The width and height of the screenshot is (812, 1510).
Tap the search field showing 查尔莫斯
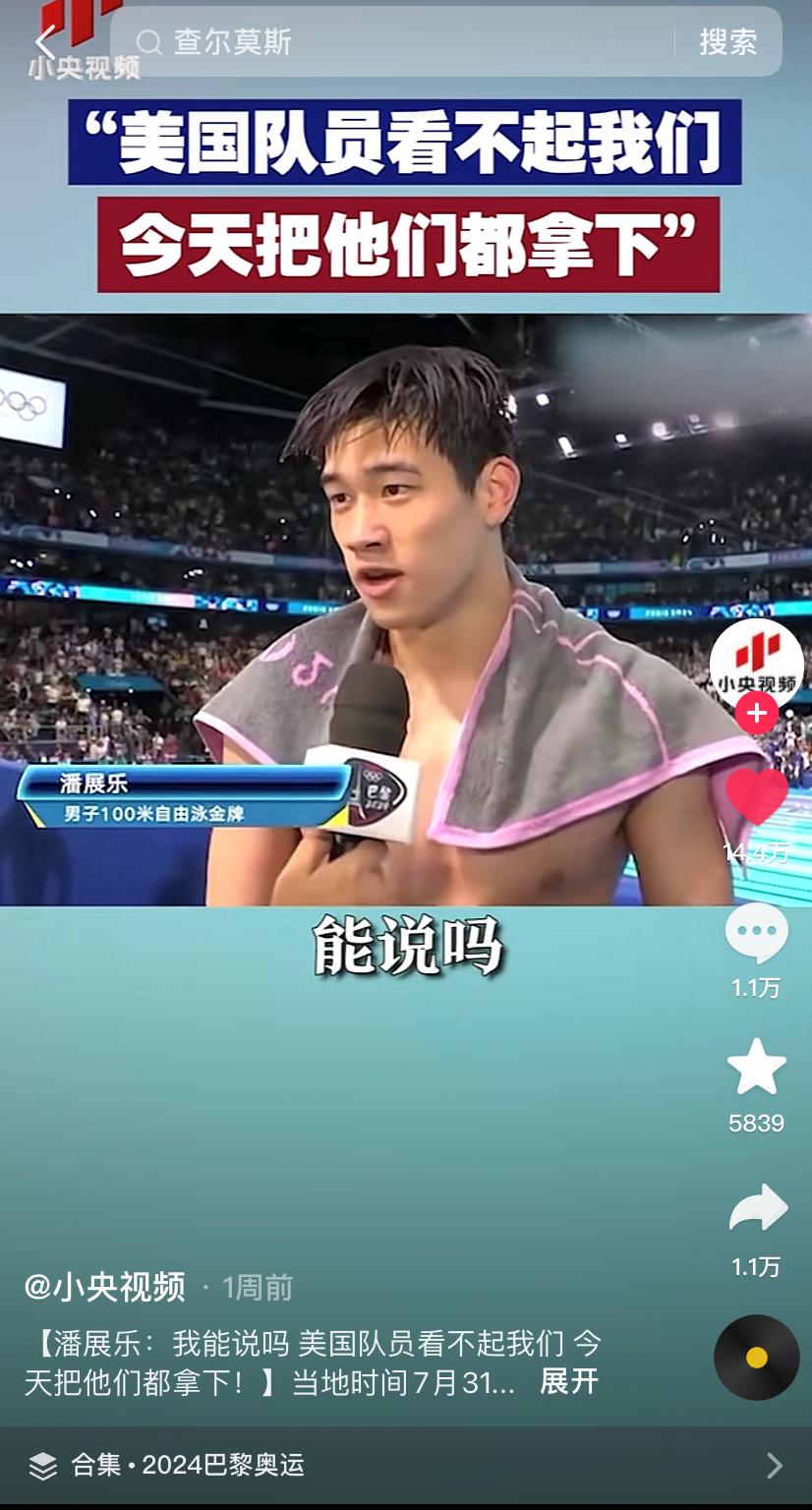[x=393, y=42]
